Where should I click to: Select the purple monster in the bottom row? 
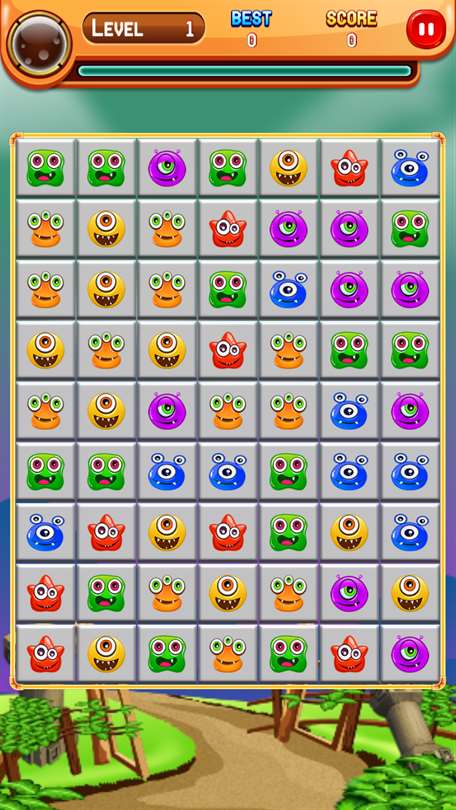(410, 653)
